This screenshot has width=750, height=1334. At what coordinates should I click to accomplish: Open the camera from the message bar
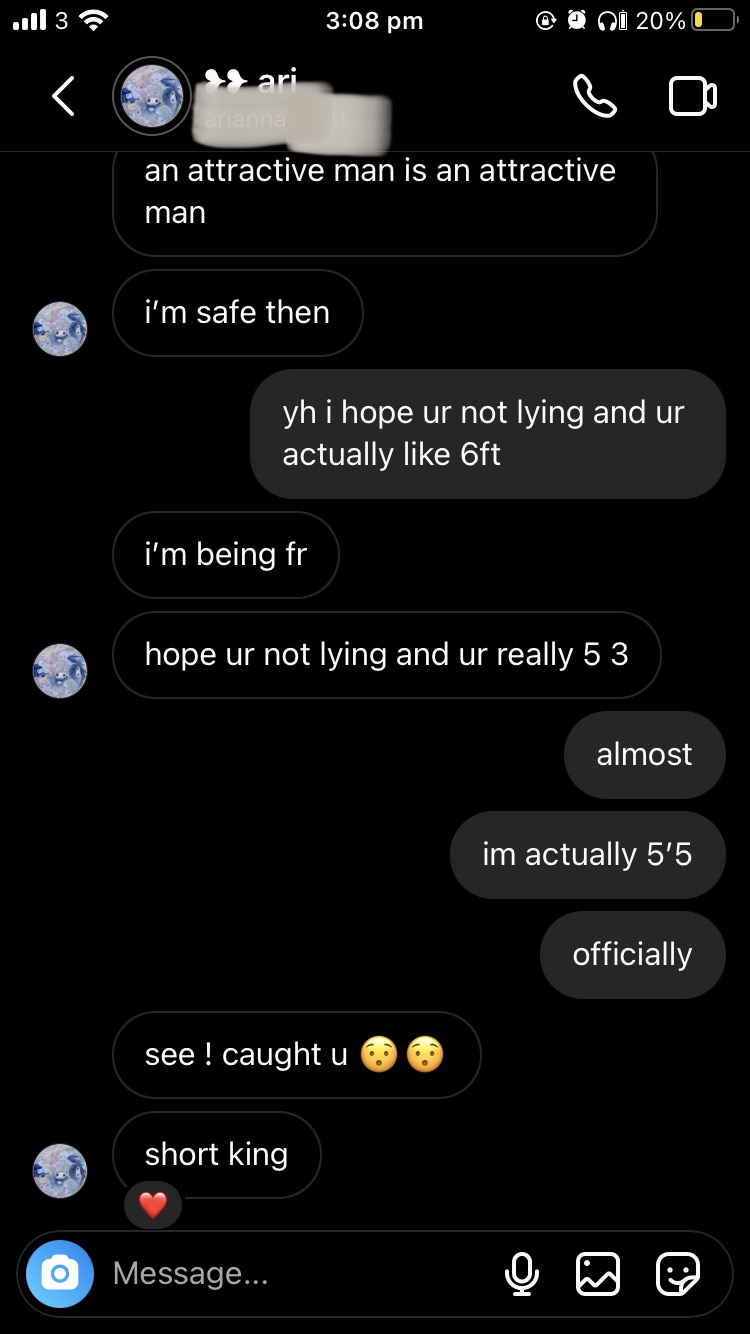coord(60,1273)
